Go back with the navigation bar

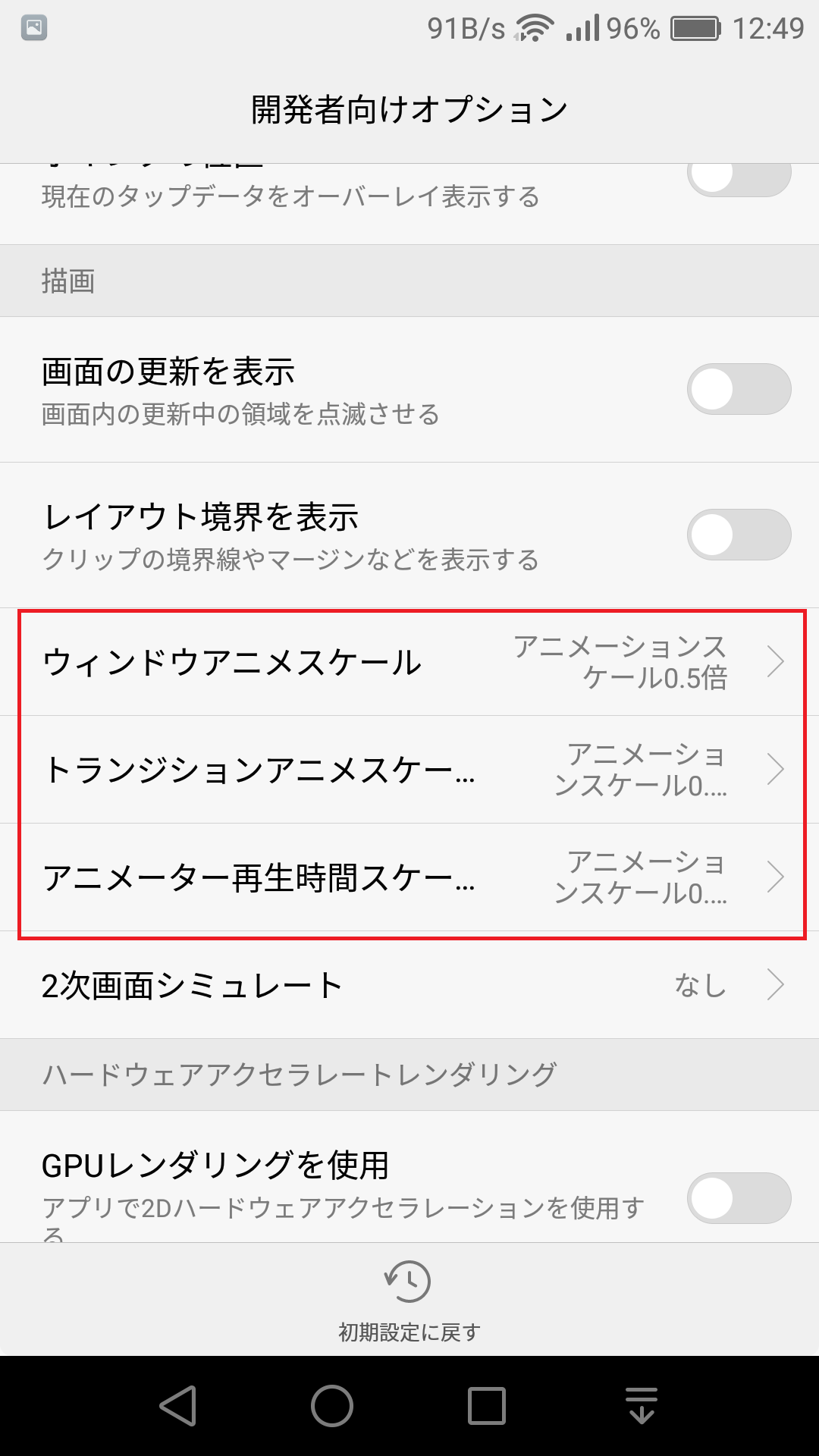179,1406
